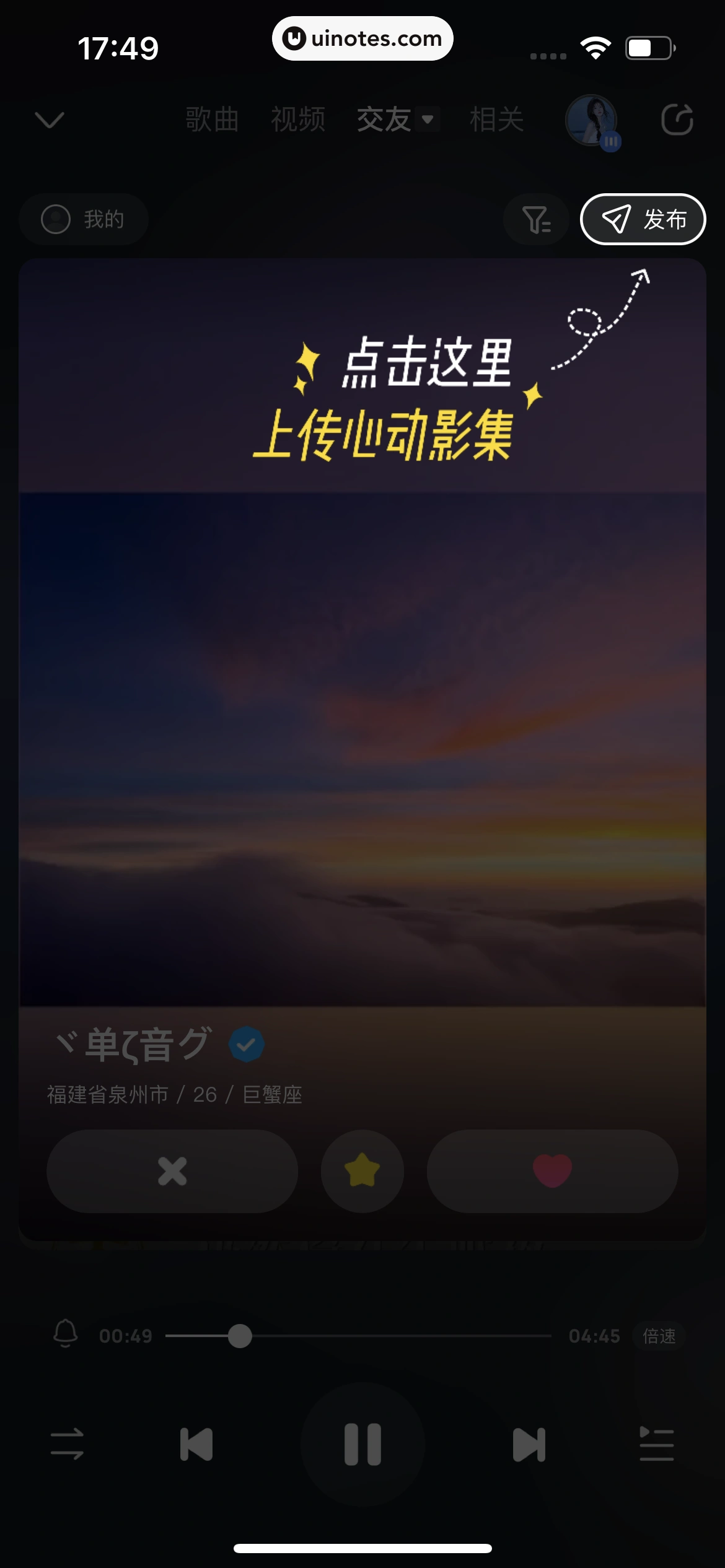Dislike this profile with the X button
The width and height of the screenshot is (725, 1568).
click(172, 1171)
